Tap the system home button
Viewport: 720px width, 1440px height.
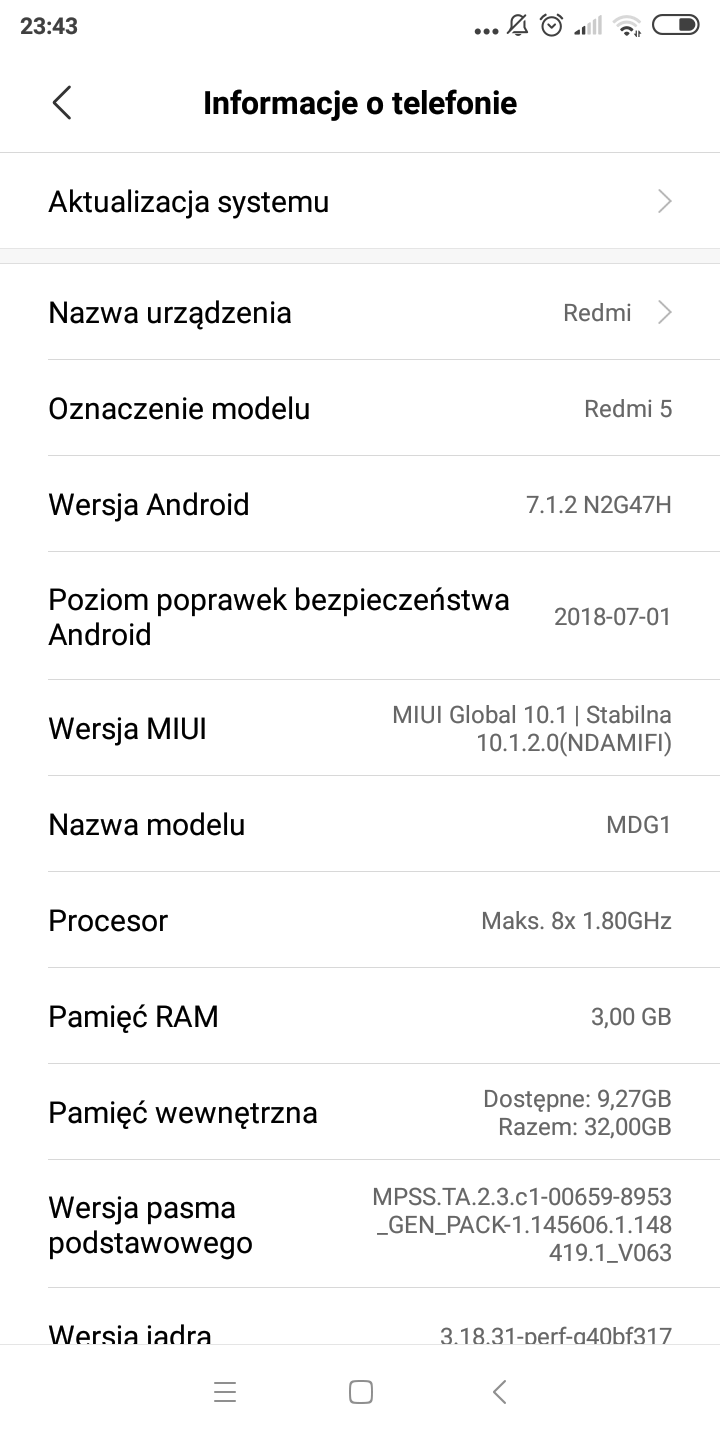(x=361, y=1392)
